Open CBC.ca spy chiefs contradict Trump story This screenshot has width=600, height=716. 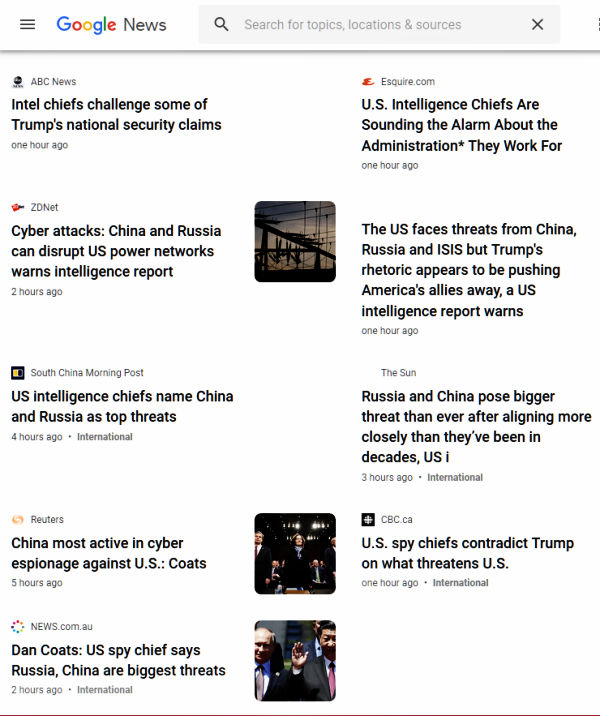467,553
